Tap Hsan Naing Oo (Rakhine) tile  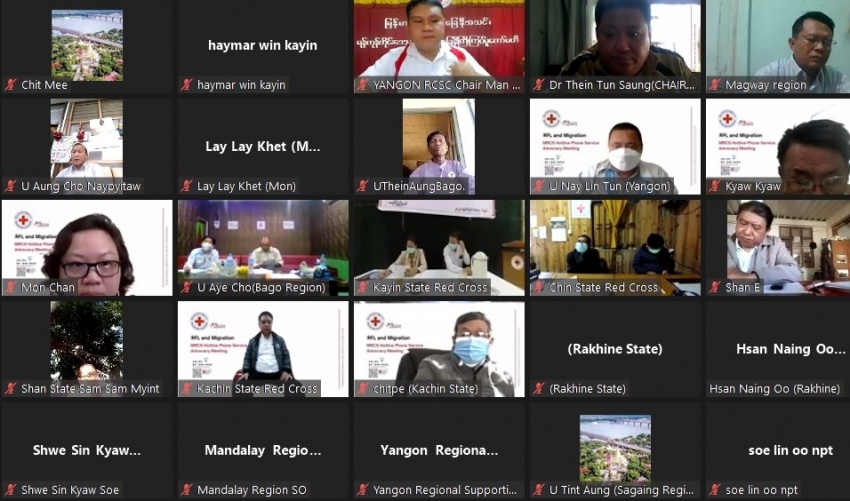[x=777, y=349]
